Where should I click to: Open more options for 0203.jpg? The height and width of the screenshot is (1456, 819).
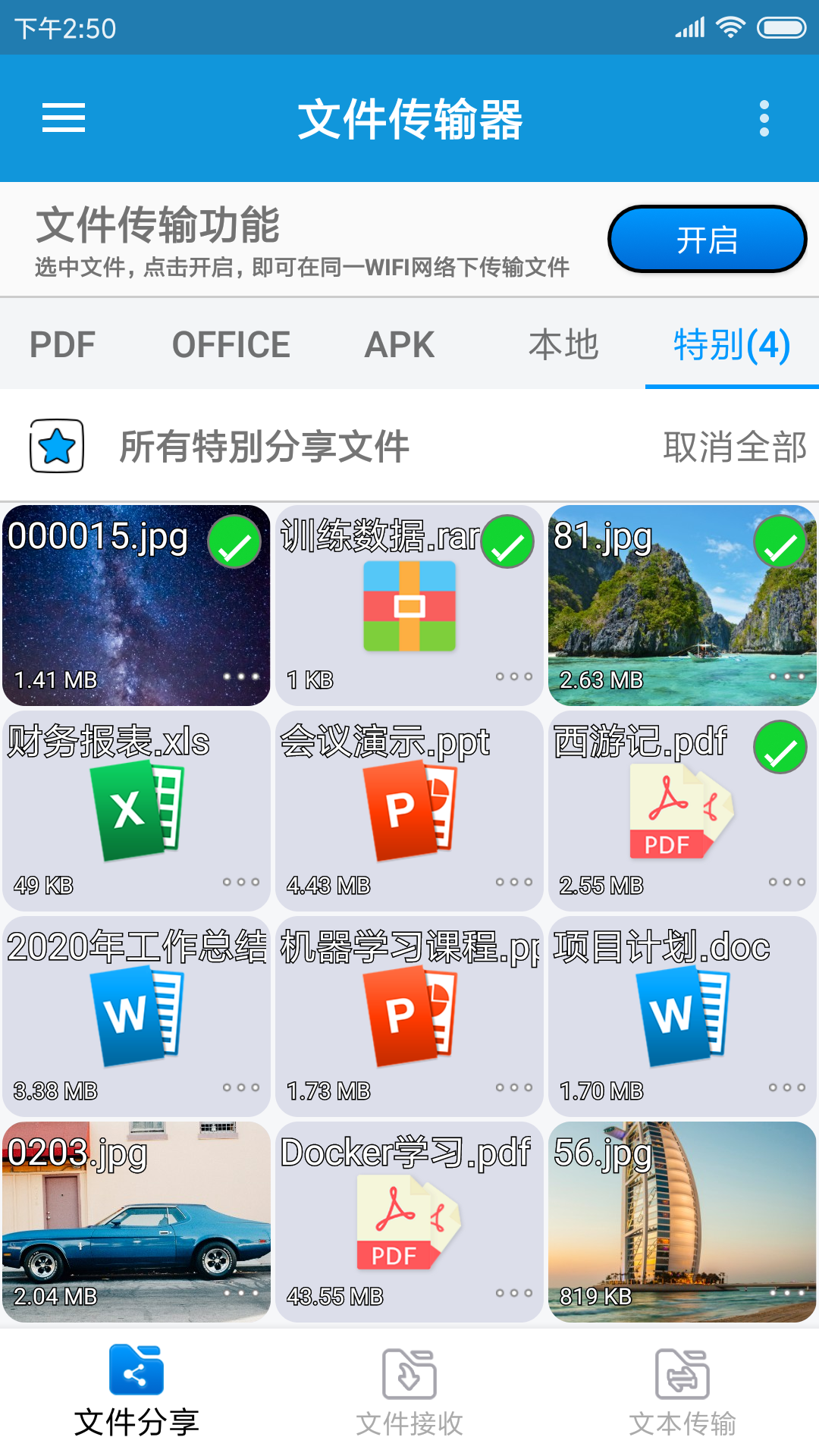pos(240,1291)
